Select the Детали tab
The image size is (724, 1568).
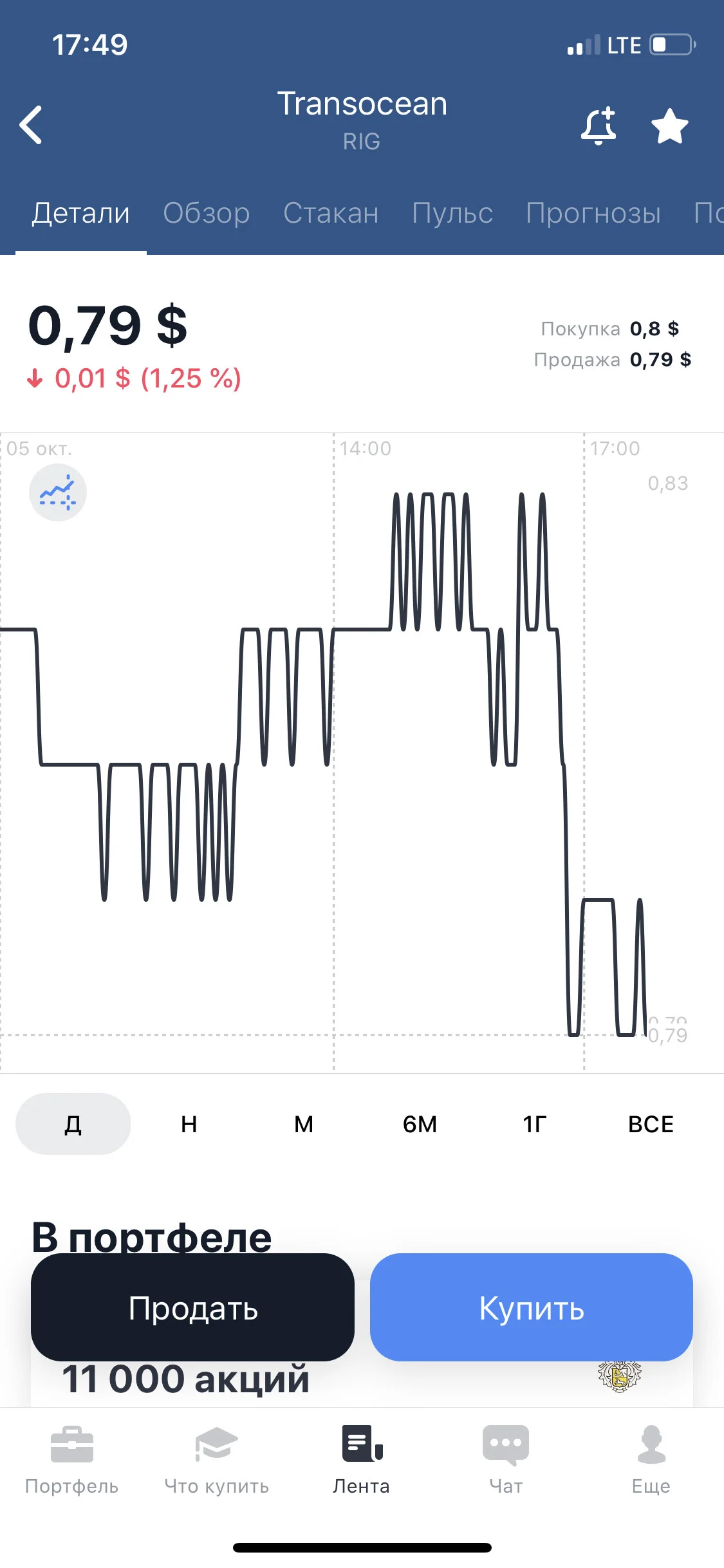click(x=81, y=213)
